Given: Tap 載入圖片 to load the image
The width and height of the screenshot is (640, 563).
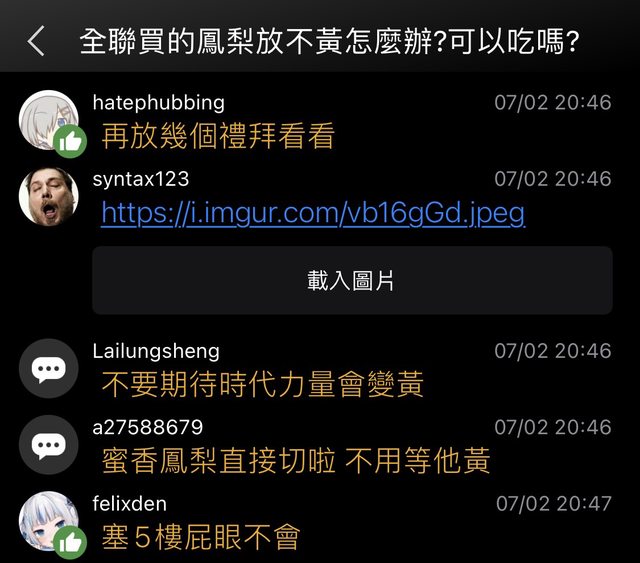Looking at the screenshot, I should [x=352, y=281].
